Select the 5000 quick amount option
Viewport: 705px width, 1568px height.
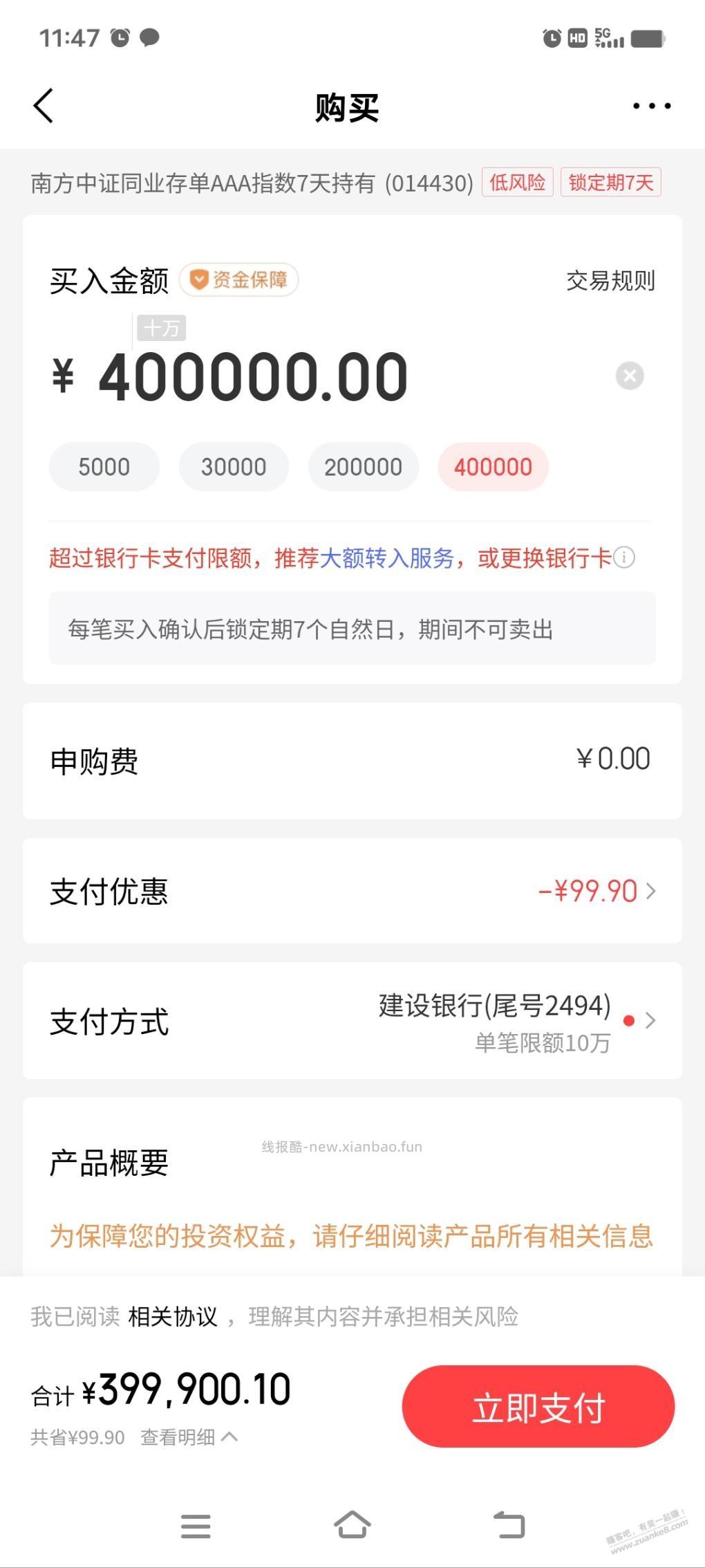pyautogui.click(x=104, y=466)
